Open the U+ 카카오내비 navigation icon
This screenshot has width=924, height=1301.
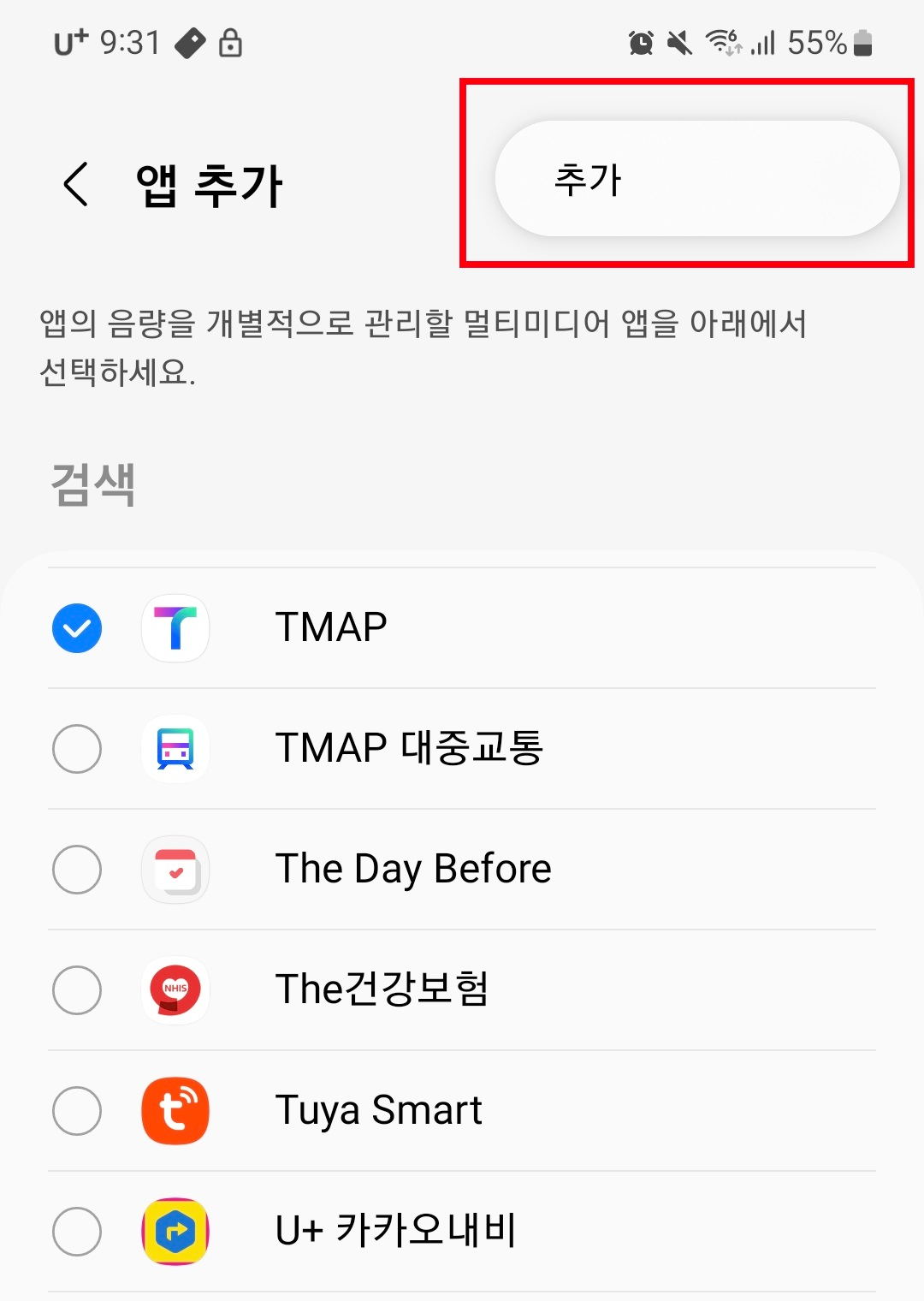[x=175, y=1232]
